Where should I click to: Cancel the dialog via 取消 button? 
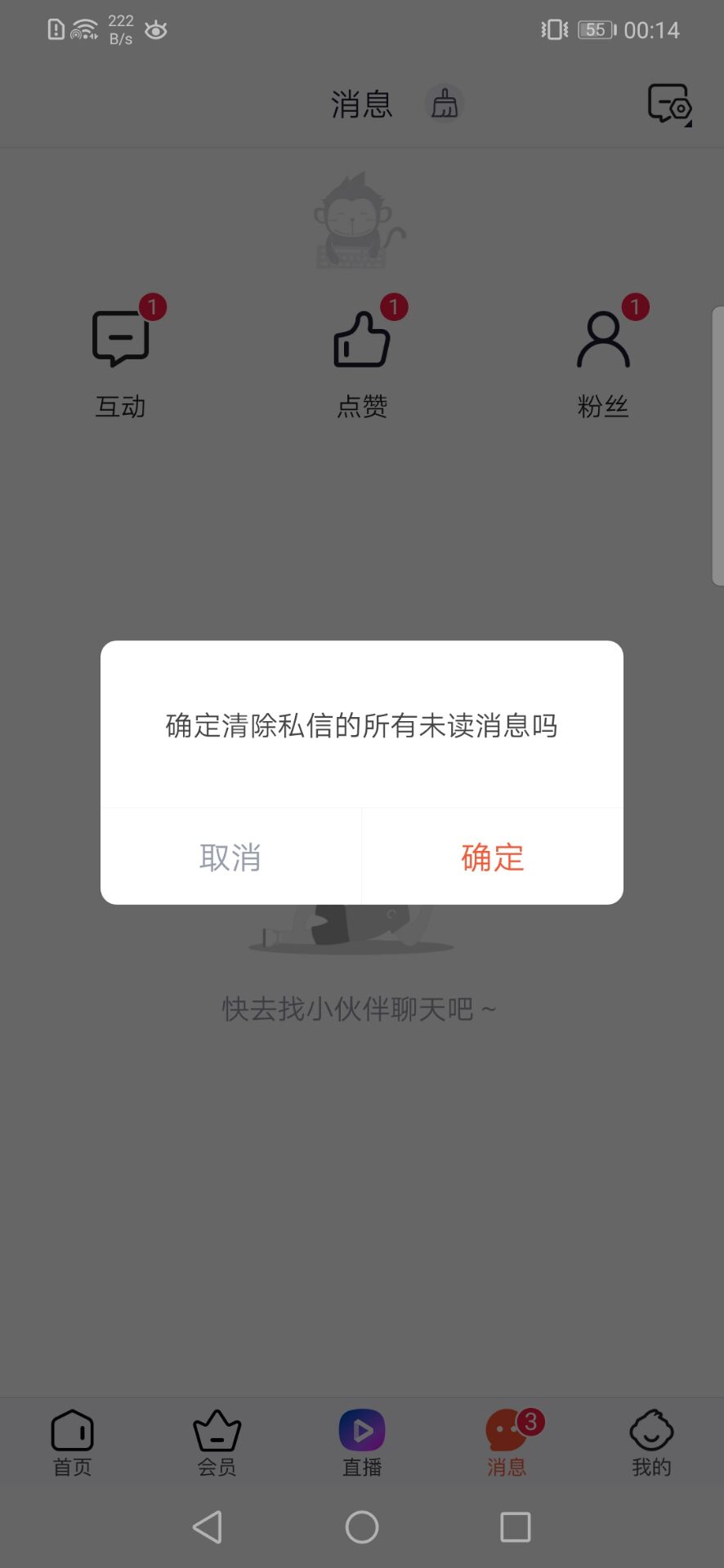tap(230, 857)
